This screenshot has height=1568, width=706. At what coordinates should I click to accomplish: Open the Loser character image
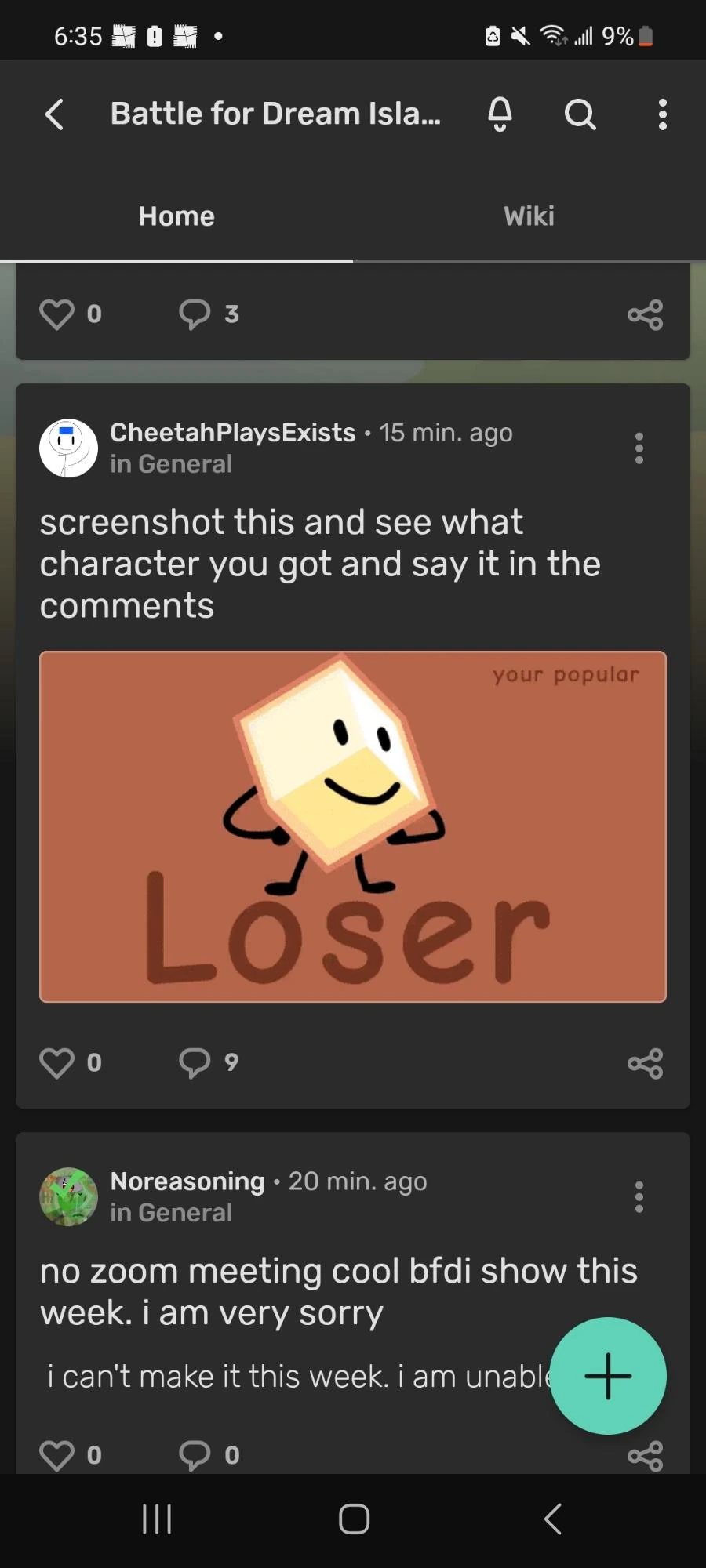(x=353, y=826)
